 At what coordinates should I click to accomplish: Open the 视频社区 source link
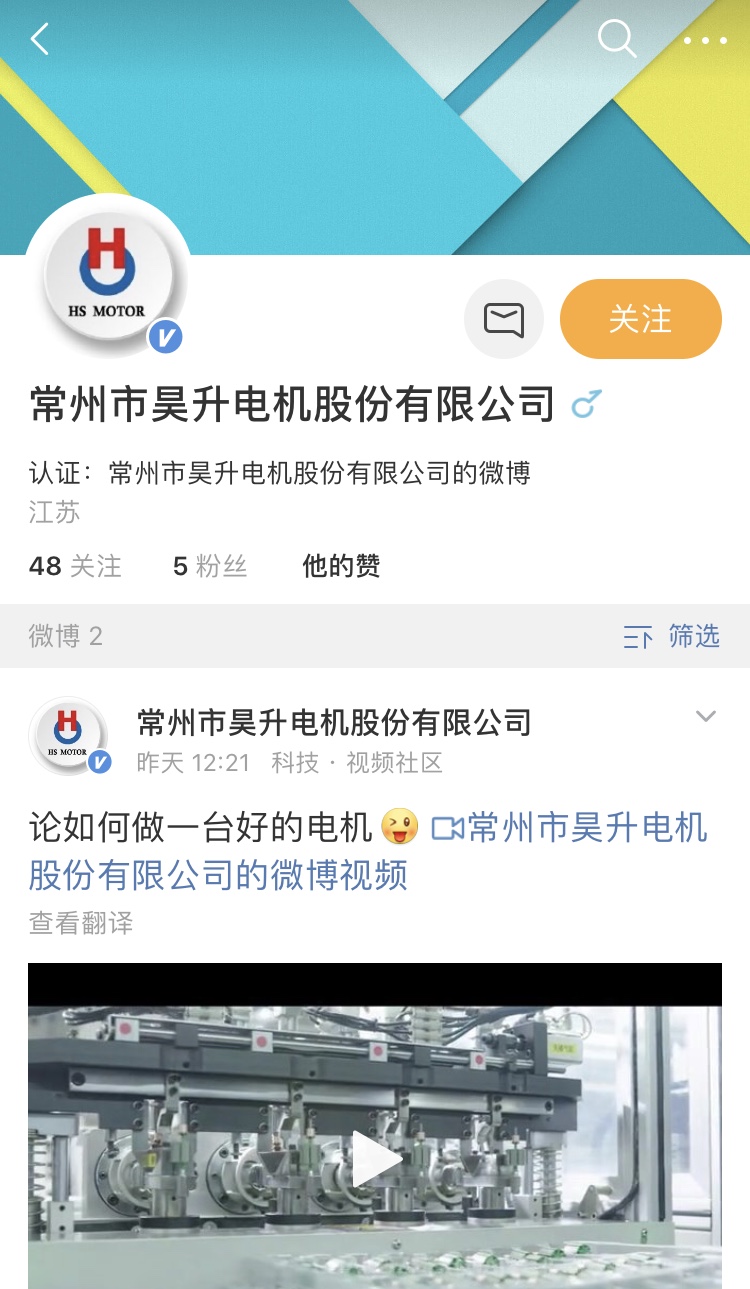394,763
